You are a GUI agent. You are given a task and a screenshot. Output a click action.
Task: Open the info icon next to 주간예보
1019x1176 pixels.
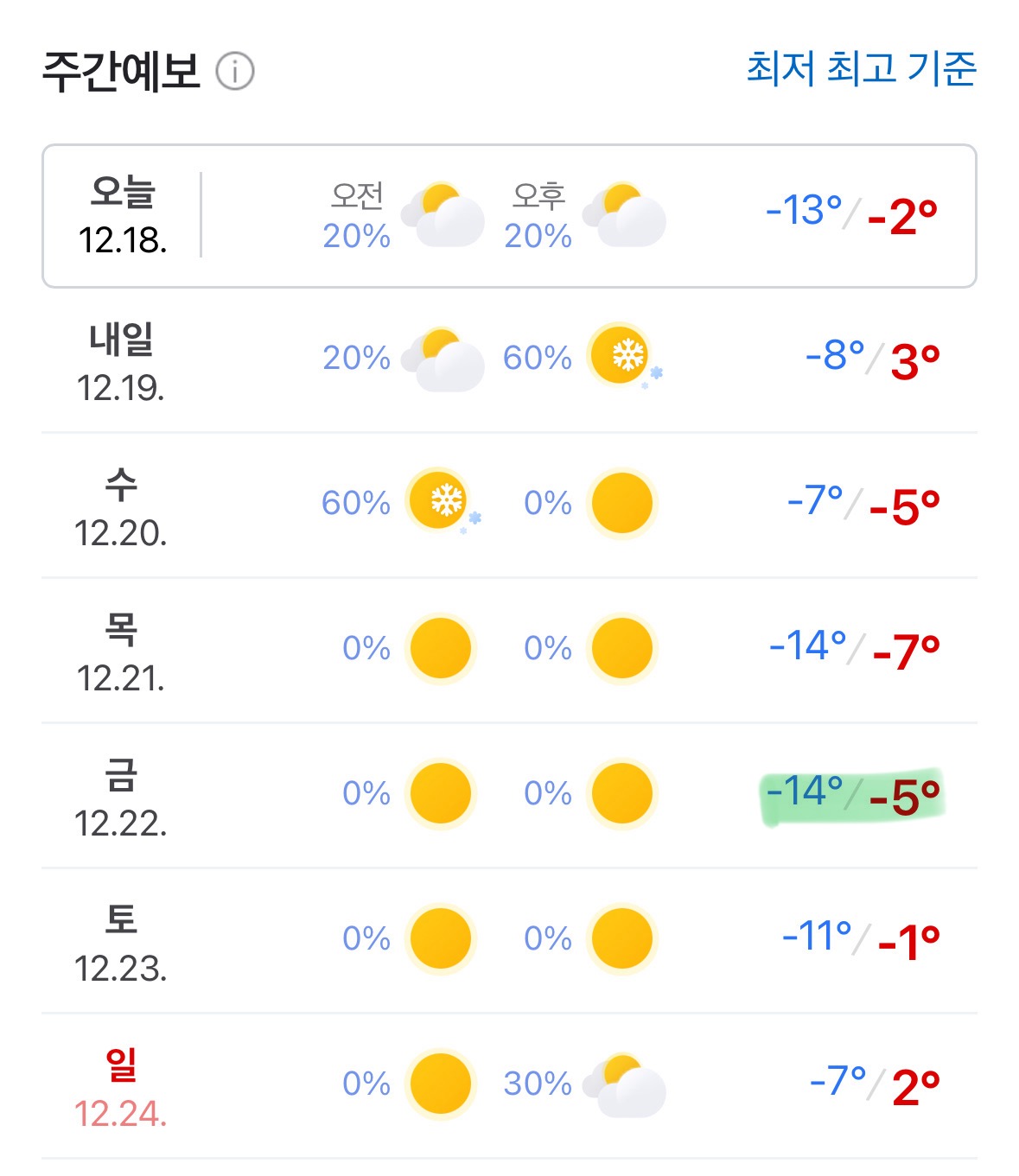coord(235,72)
